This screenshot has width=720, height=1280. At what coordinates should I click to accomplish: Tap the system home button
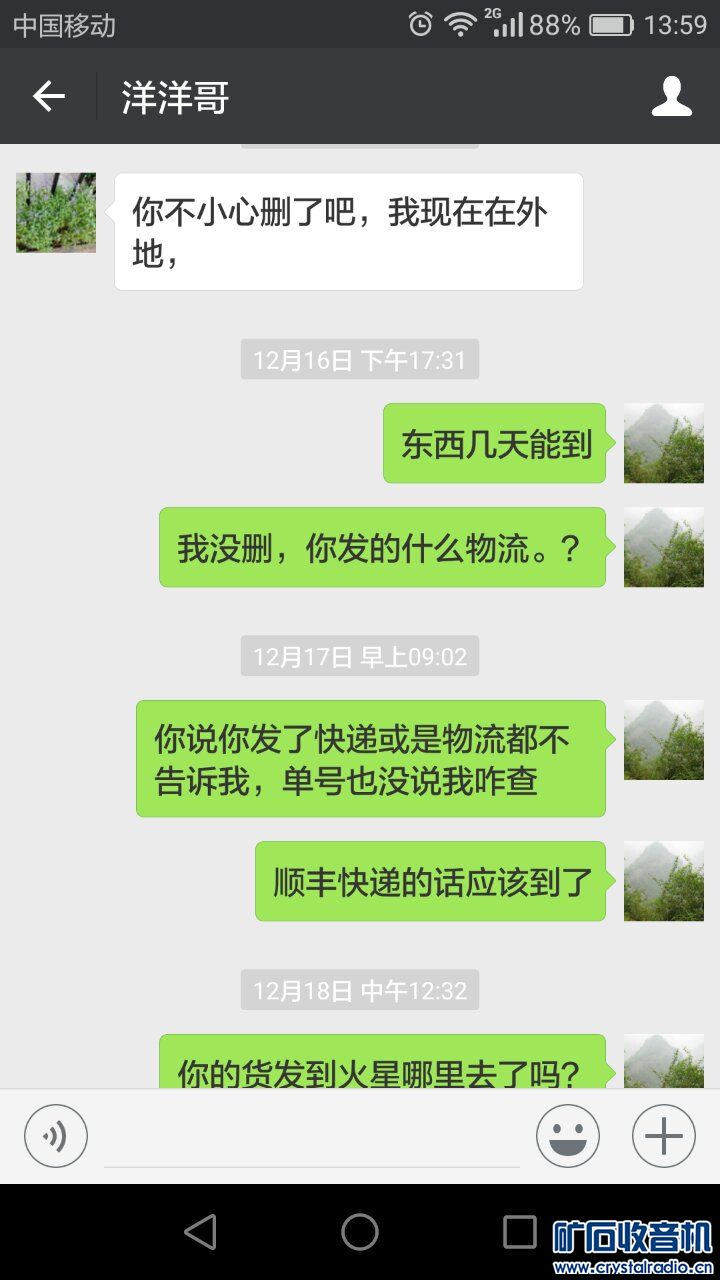(x=360, y=1232)
